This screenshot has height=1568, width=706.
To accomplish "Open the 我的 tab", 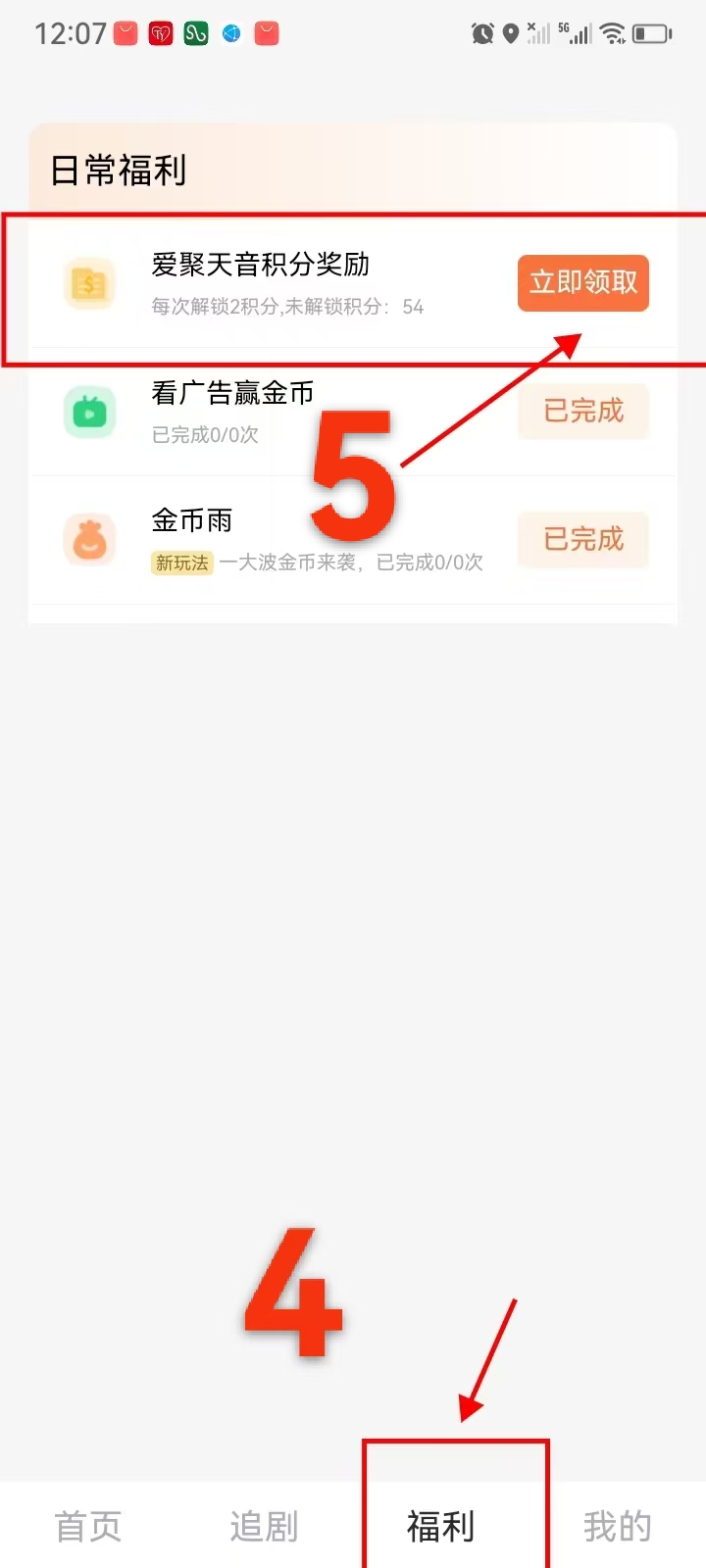I will 617,1526.
